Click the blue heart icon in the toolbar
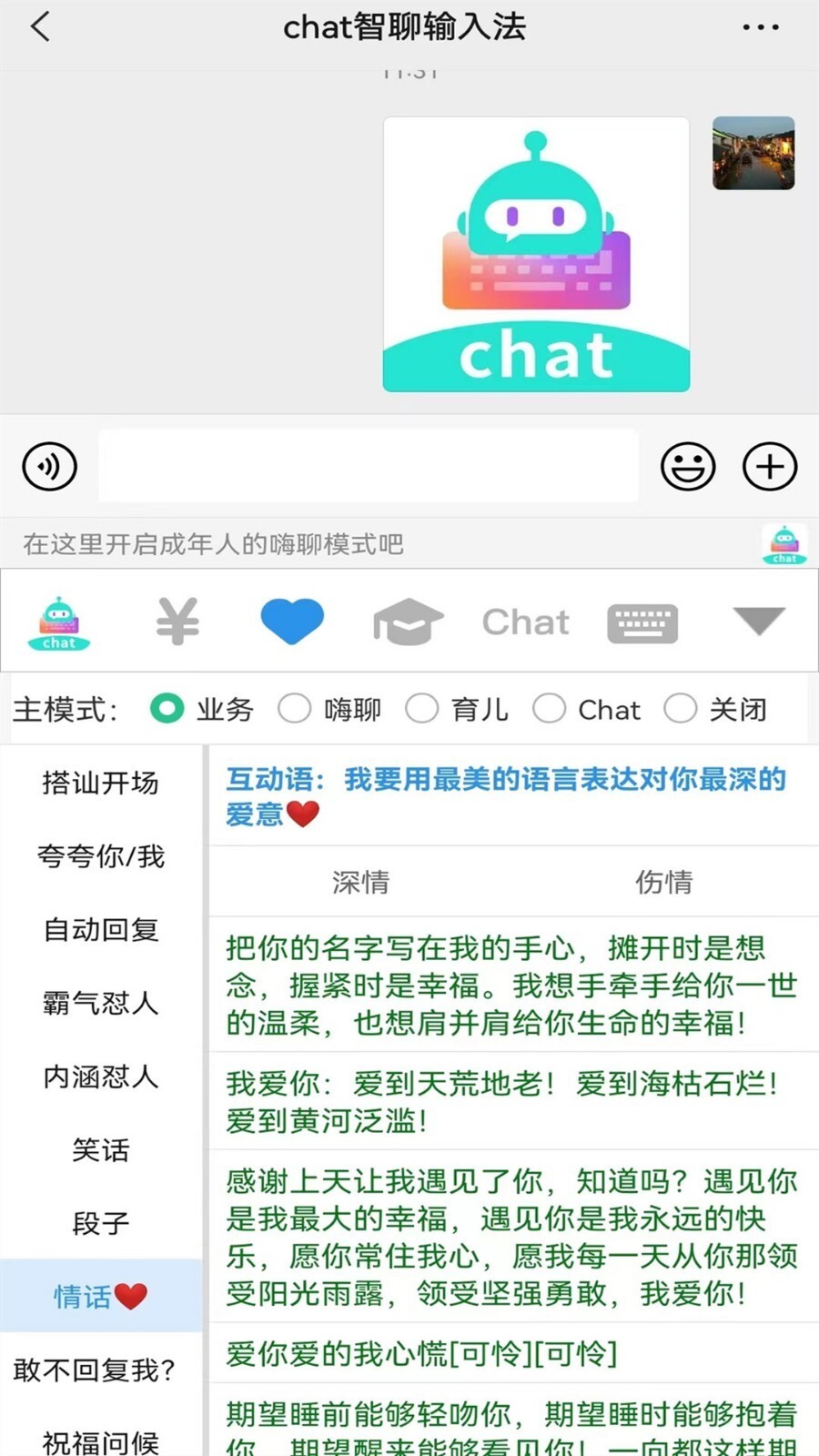819x1456 pixels. [x=293, y=621]
